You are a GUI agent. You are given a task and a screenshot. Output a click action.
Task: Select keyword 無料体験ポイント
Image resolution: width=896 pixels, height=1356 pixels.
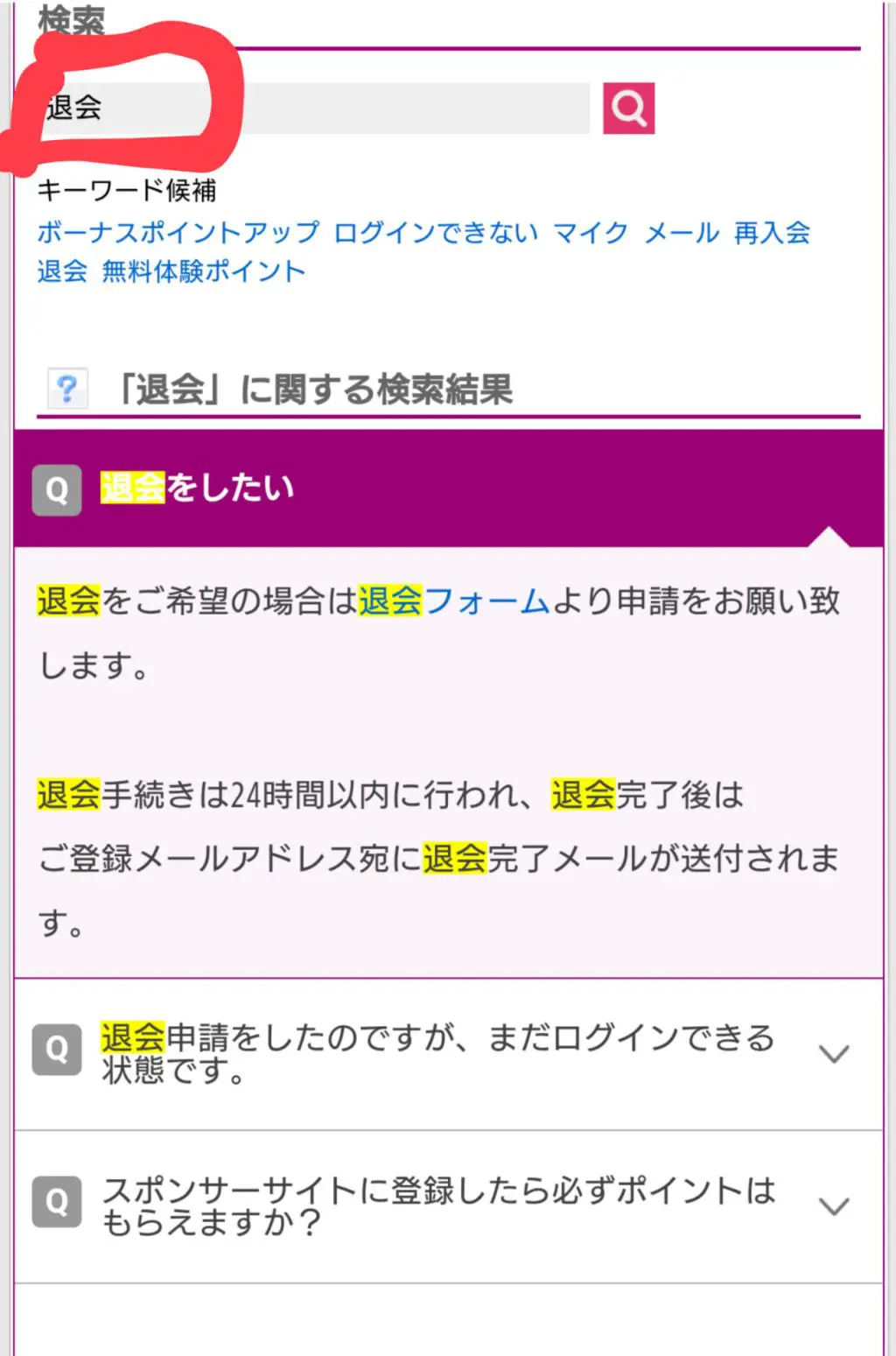click(x=203, y=271)
